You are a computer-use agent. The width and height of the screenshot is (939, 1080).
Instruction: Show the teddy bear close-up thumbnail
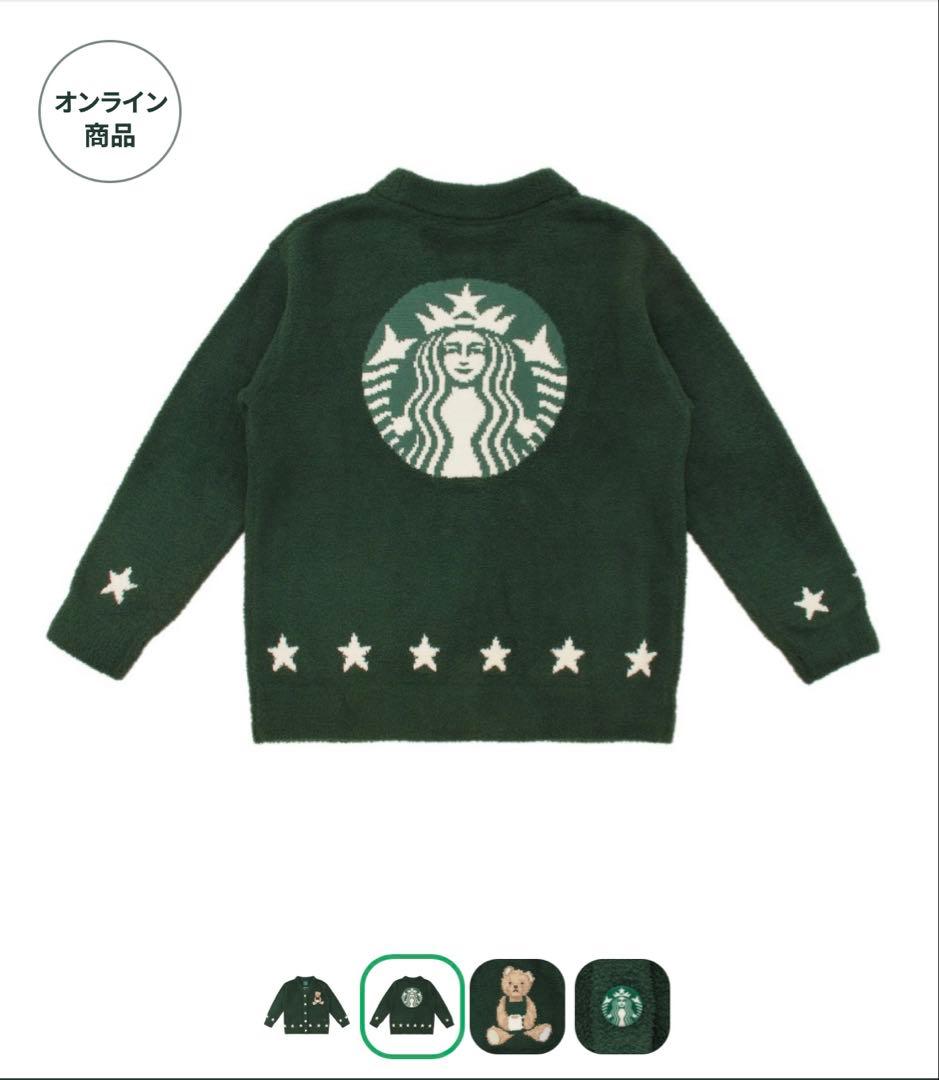518,1004
